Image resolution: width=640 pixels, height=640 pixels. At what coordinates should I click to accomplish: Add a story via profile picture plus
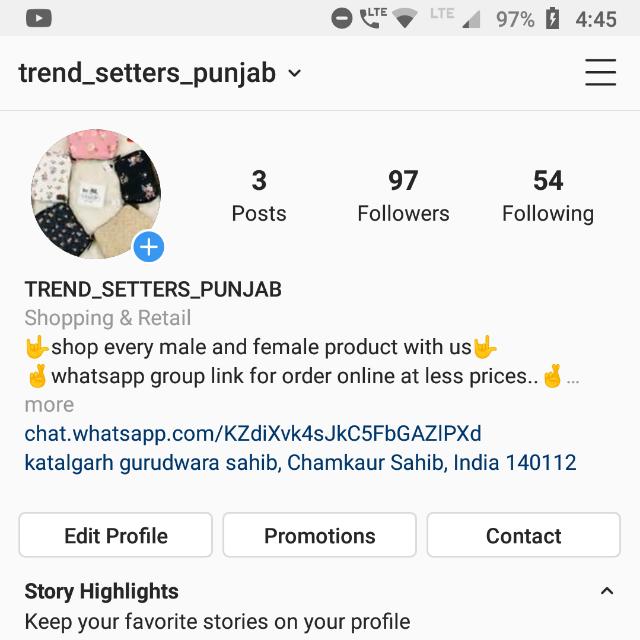pos(149,246)
